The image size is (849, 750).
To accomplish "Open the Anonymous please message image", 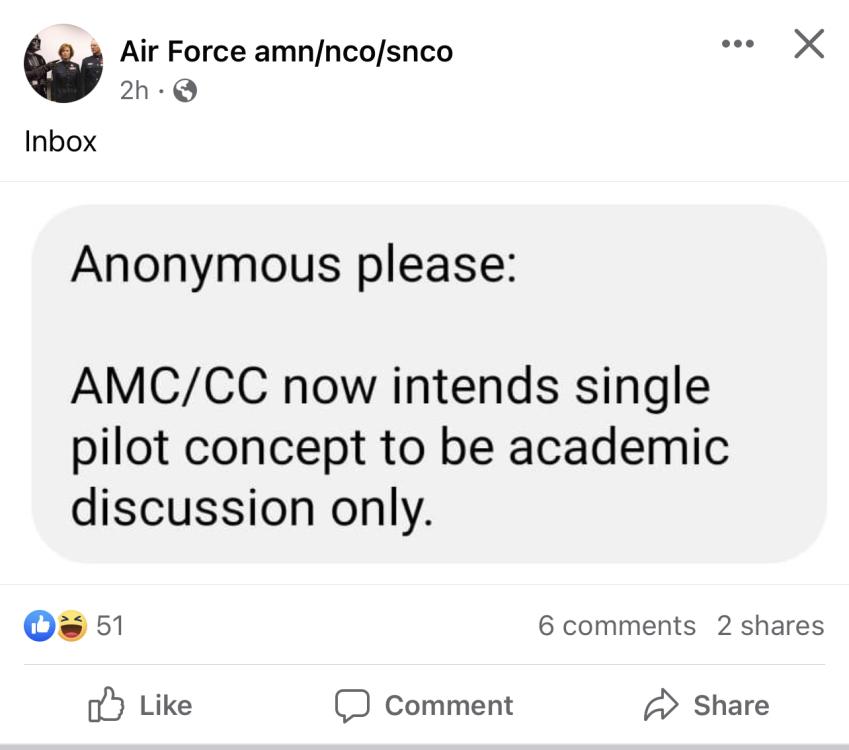I will click(x=429, y=385).
